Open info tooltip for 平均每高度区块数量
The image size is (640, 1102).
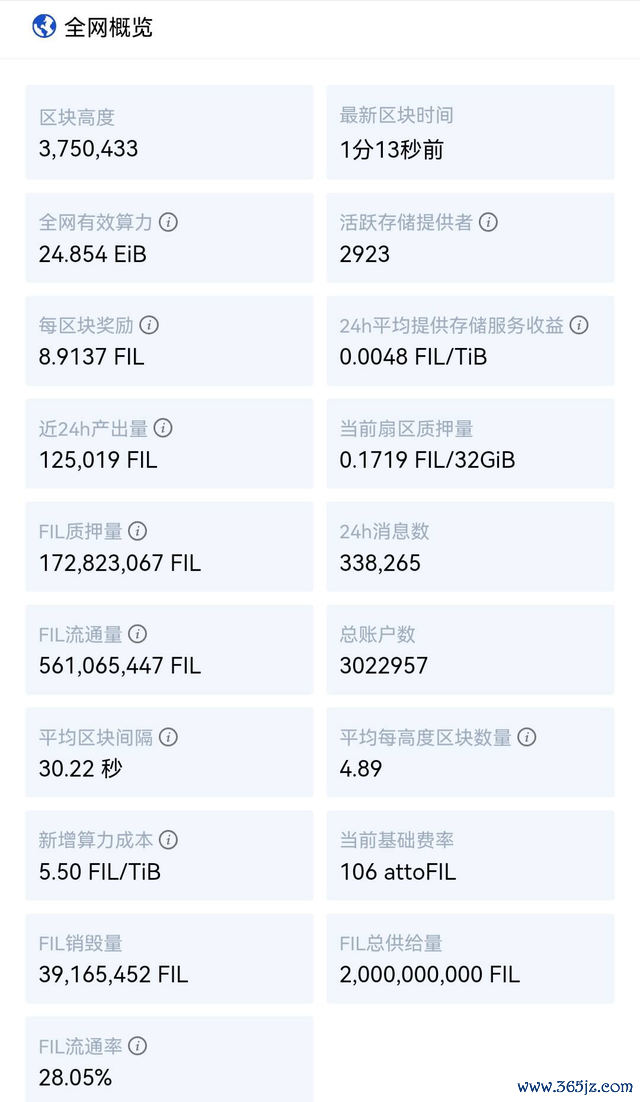[x=527, y=737]
